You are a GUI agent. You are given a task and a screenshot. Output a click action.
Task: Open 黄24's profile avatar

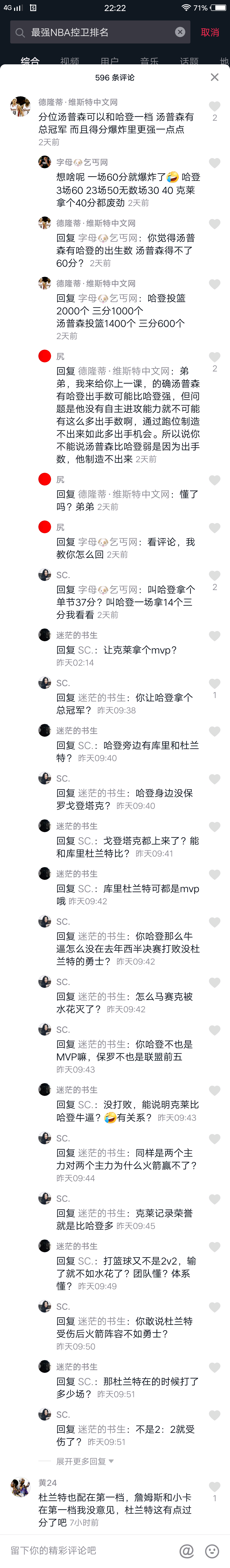20,1487
